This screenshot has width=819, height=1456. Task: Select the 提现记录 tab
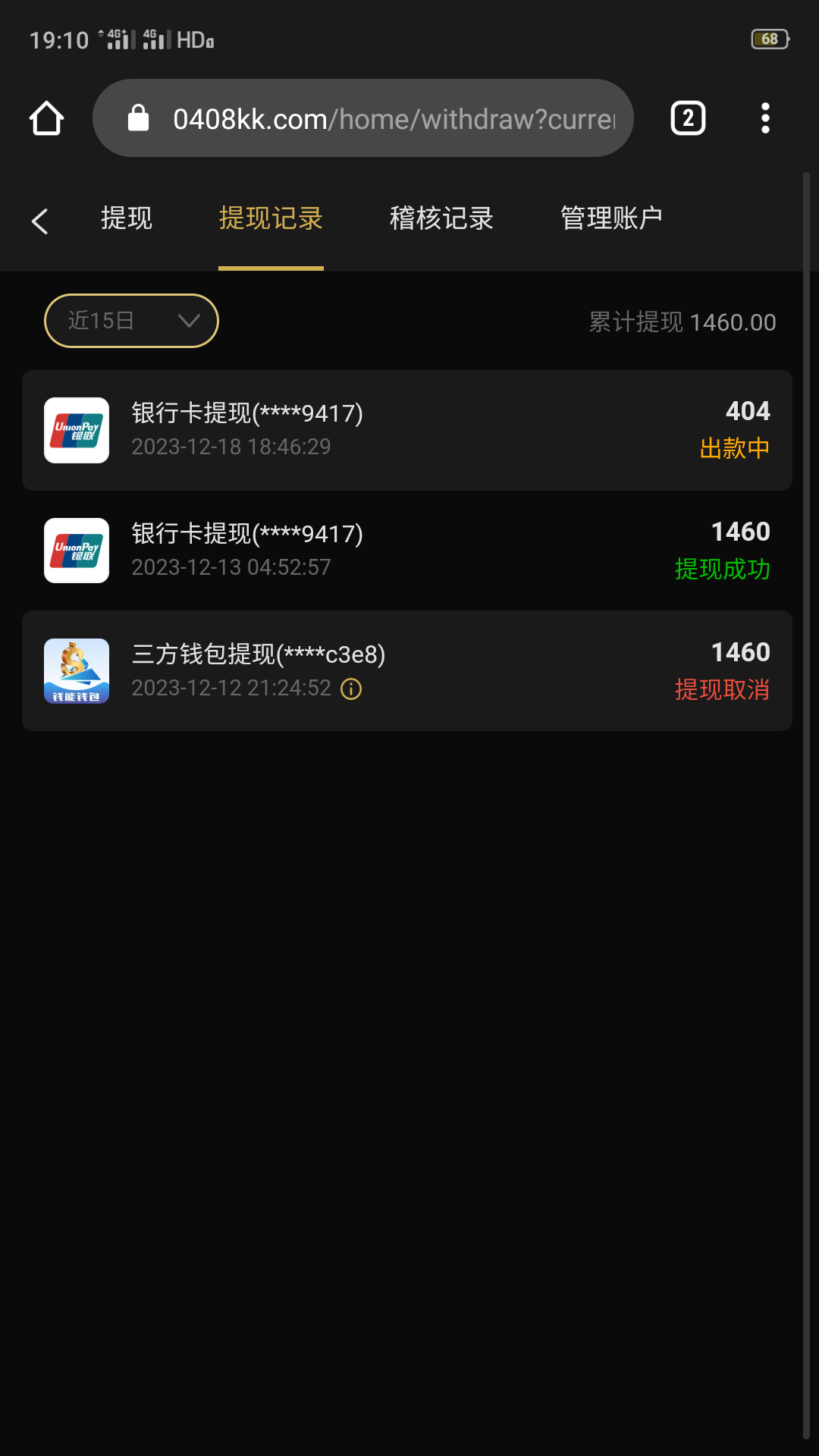(271, 218)
